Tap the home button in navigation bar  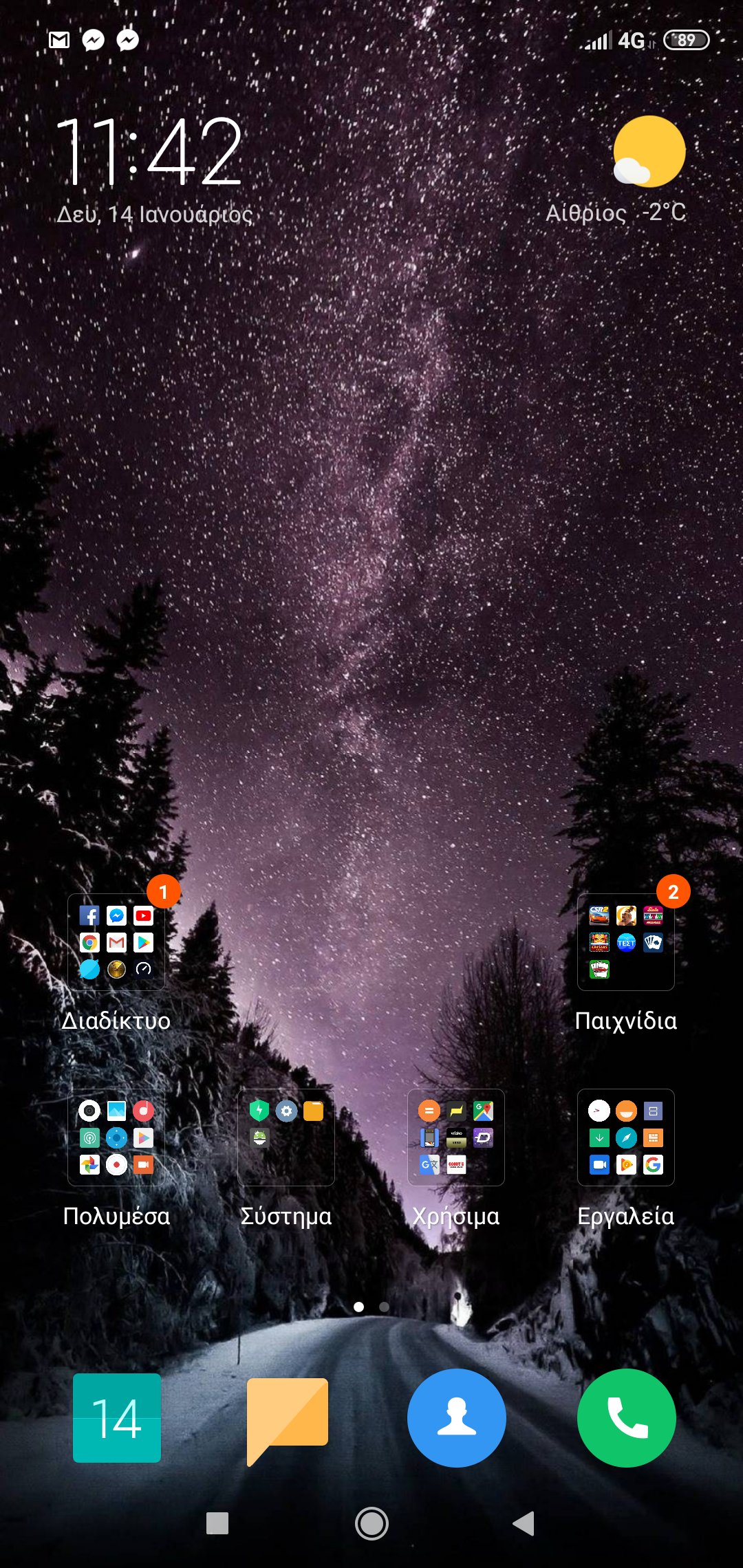371,1523
